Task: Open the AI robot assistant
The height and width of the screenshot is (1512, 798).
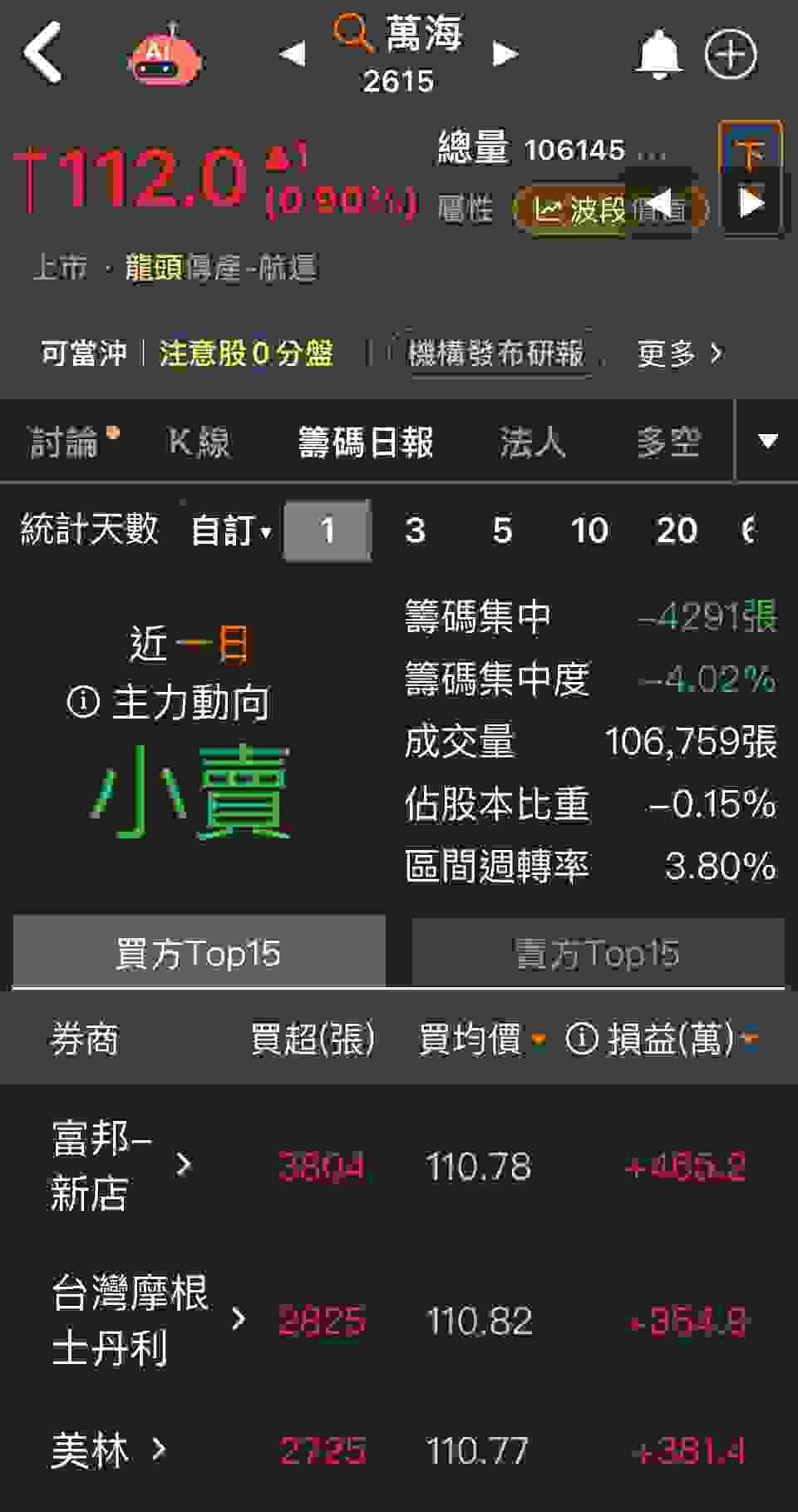Action: tap(164, 55)
